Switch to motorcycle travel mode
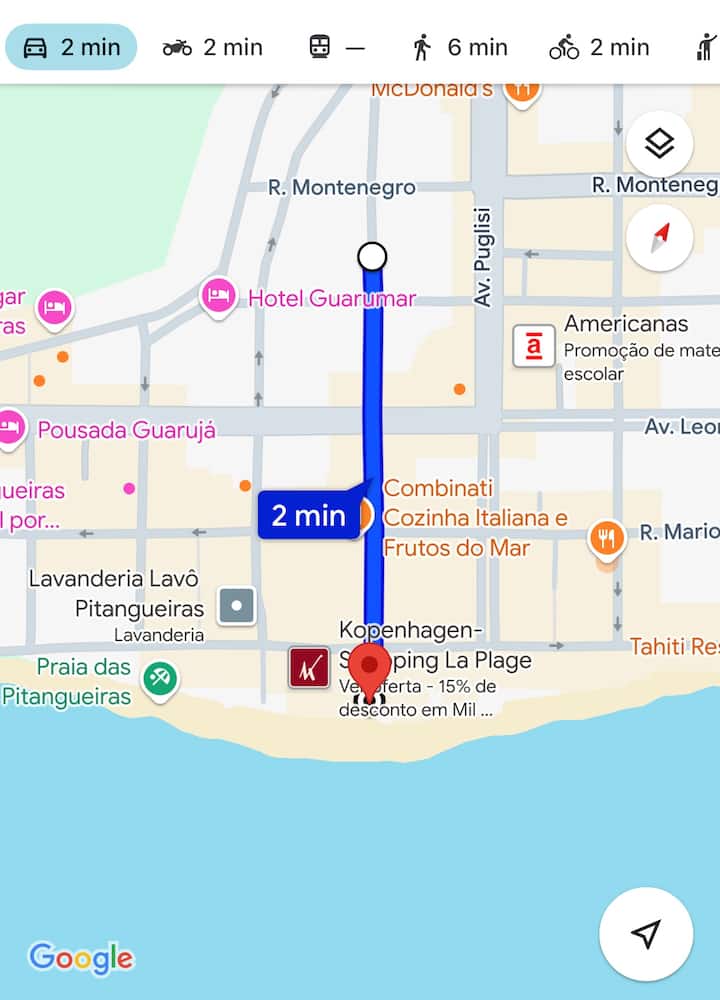Viewport: 720px width, 1000px height. point(212,47)
